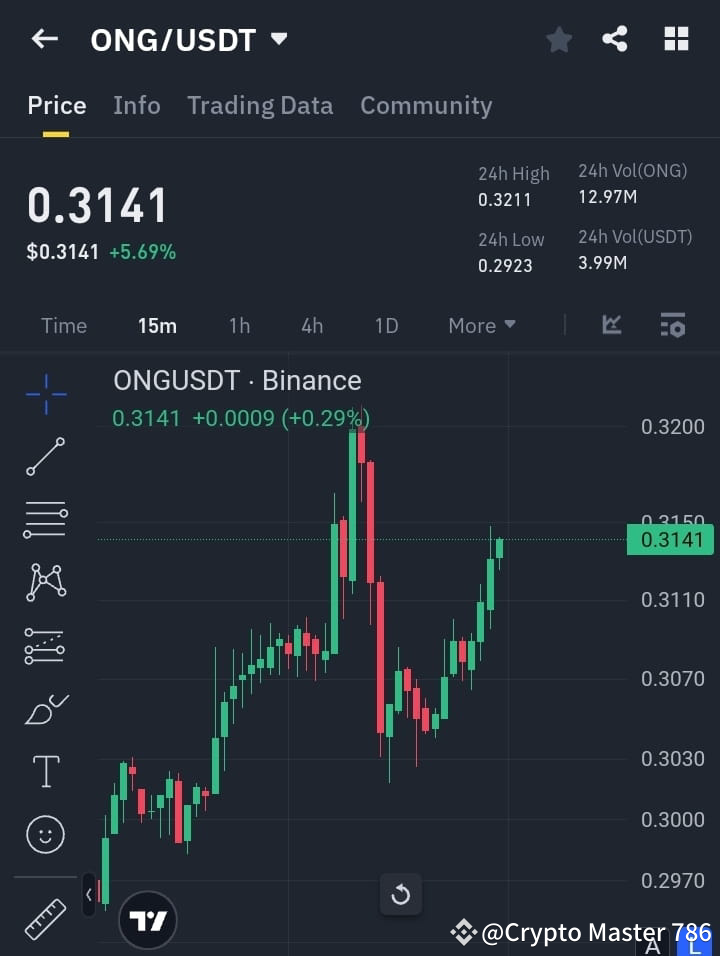Image resolution: width=720 pixels, height=956 pixels.
Task: Collapse the drawing tools sidebar
Action: [89, 895]
